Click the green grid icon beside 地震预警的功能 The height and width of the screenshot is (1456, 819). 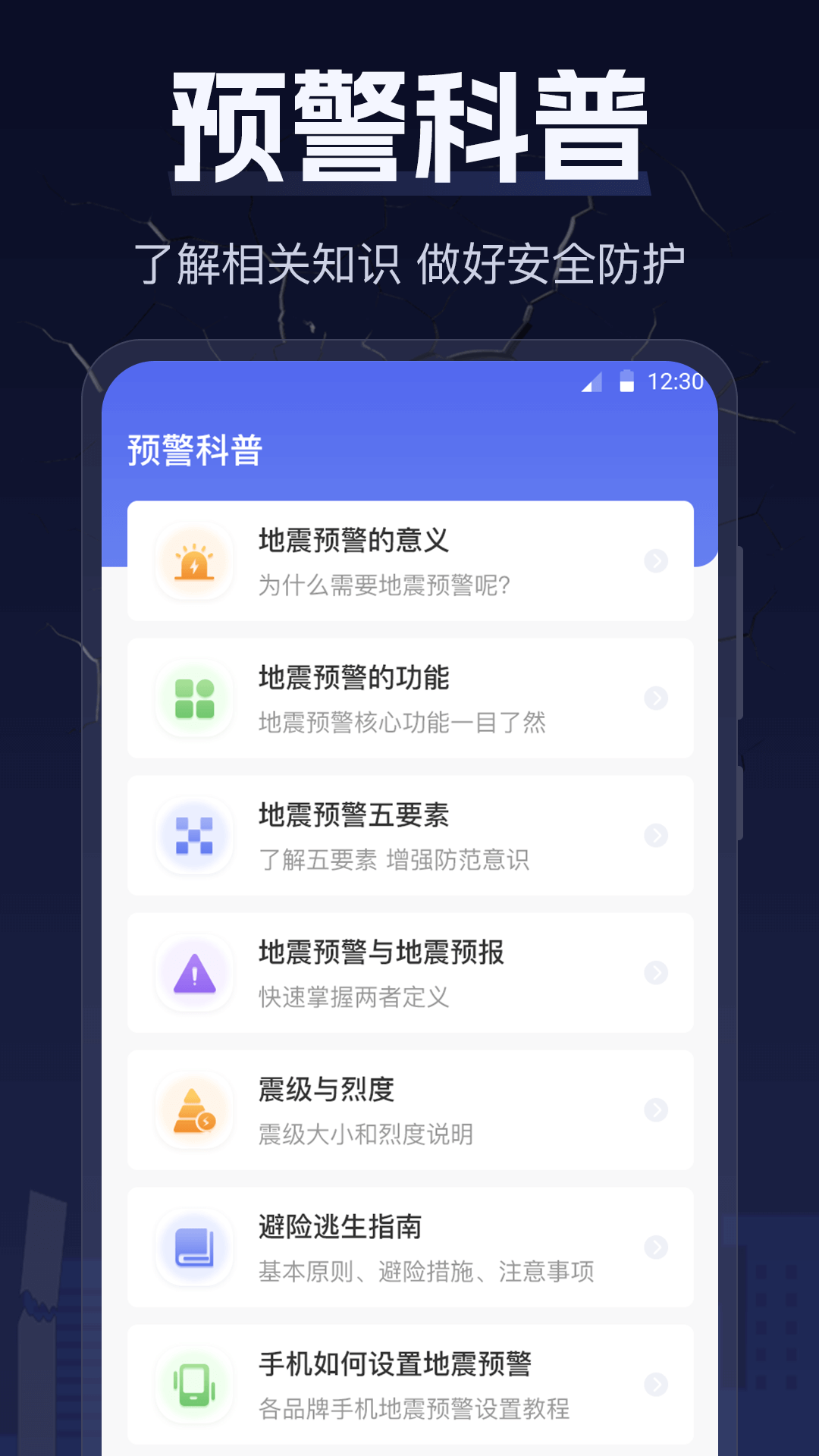click(195, 699)
